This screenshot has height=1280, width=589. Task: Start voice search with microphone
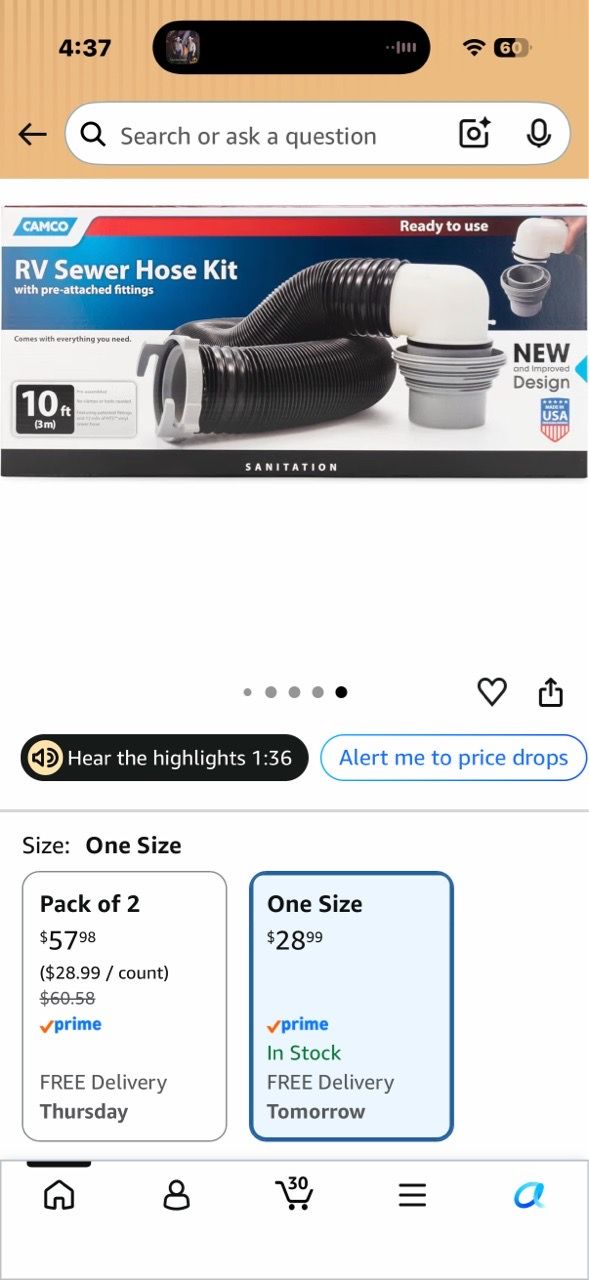538,134
